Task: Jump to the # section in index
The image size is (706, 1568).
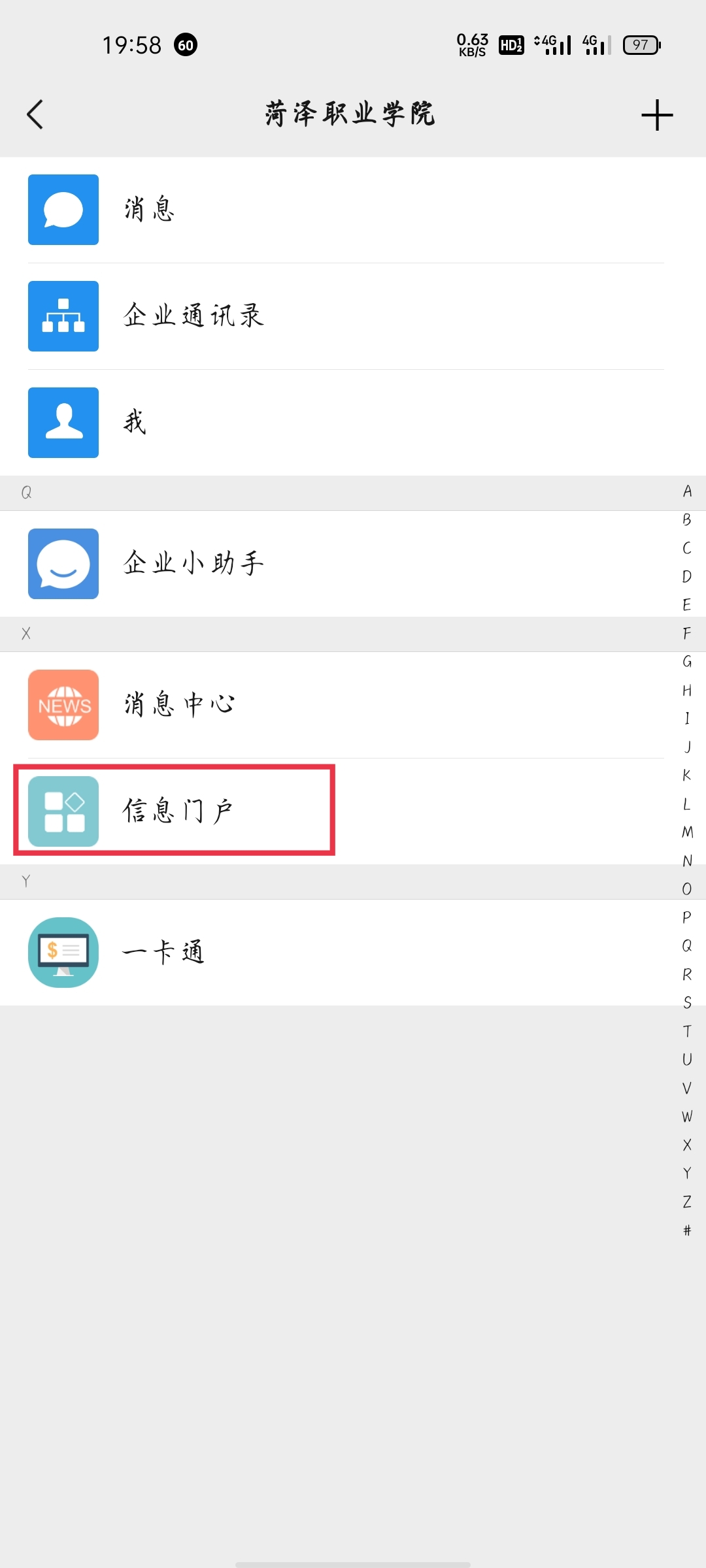Action: point(687,1230)
